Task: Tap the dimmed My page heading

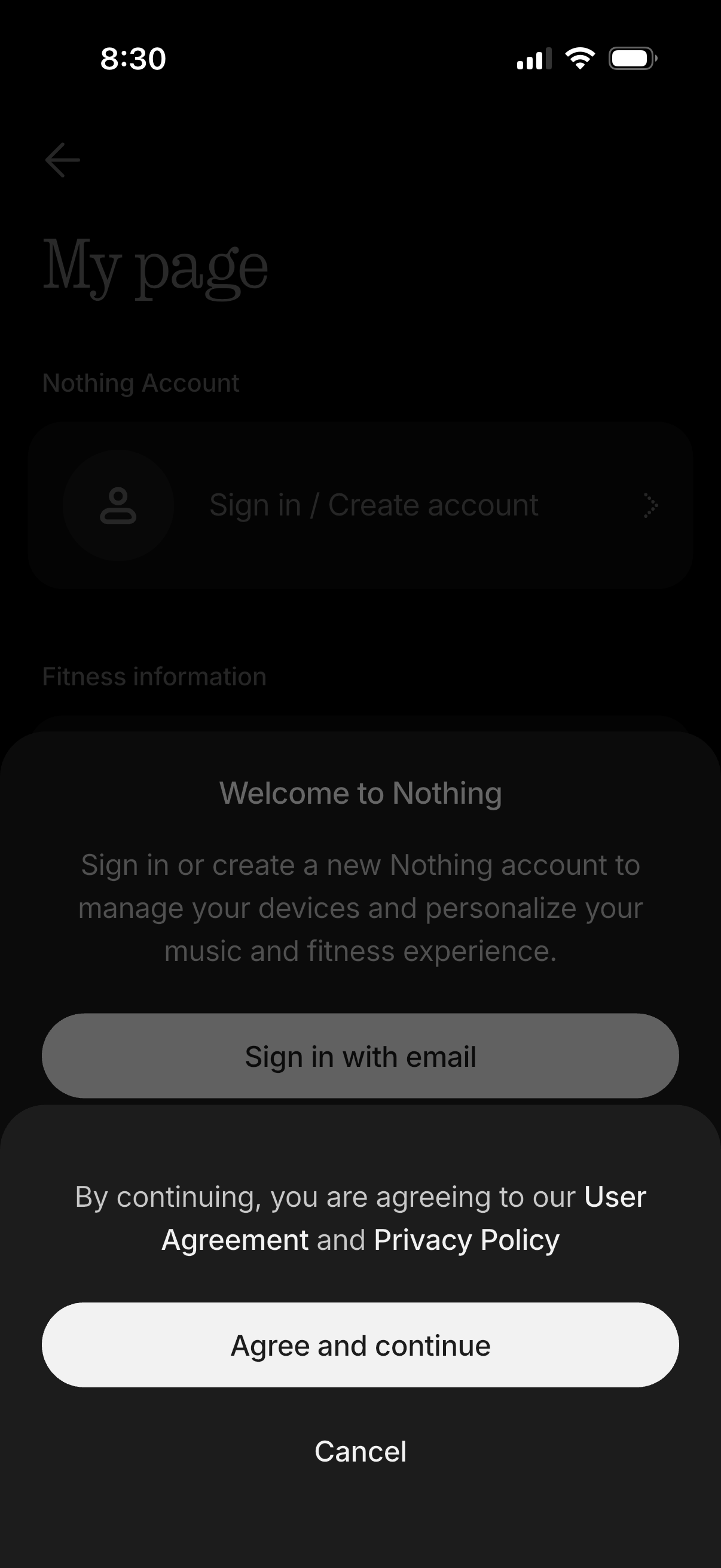Action: 155,264
